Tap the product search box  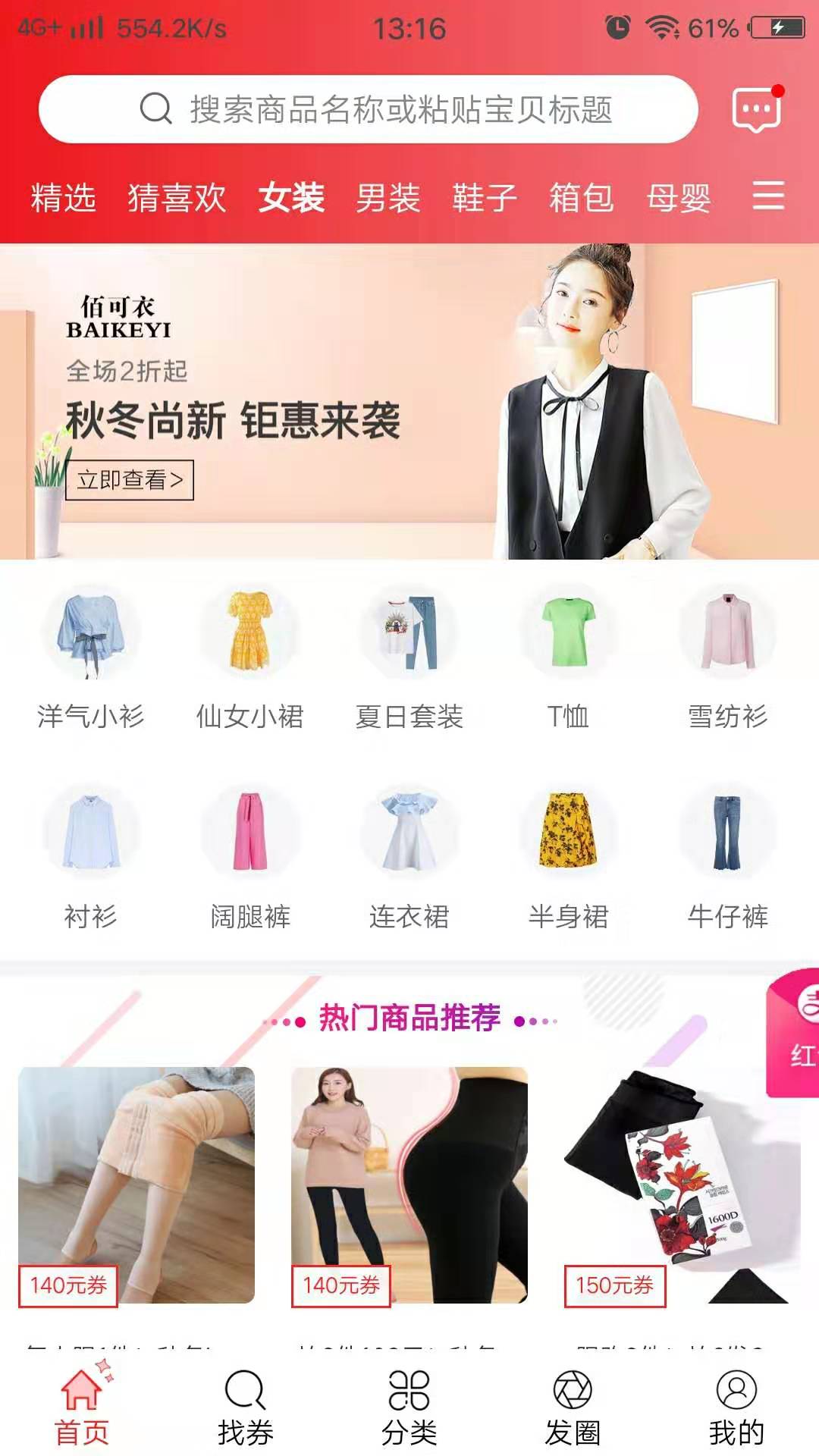coord(368,109)
